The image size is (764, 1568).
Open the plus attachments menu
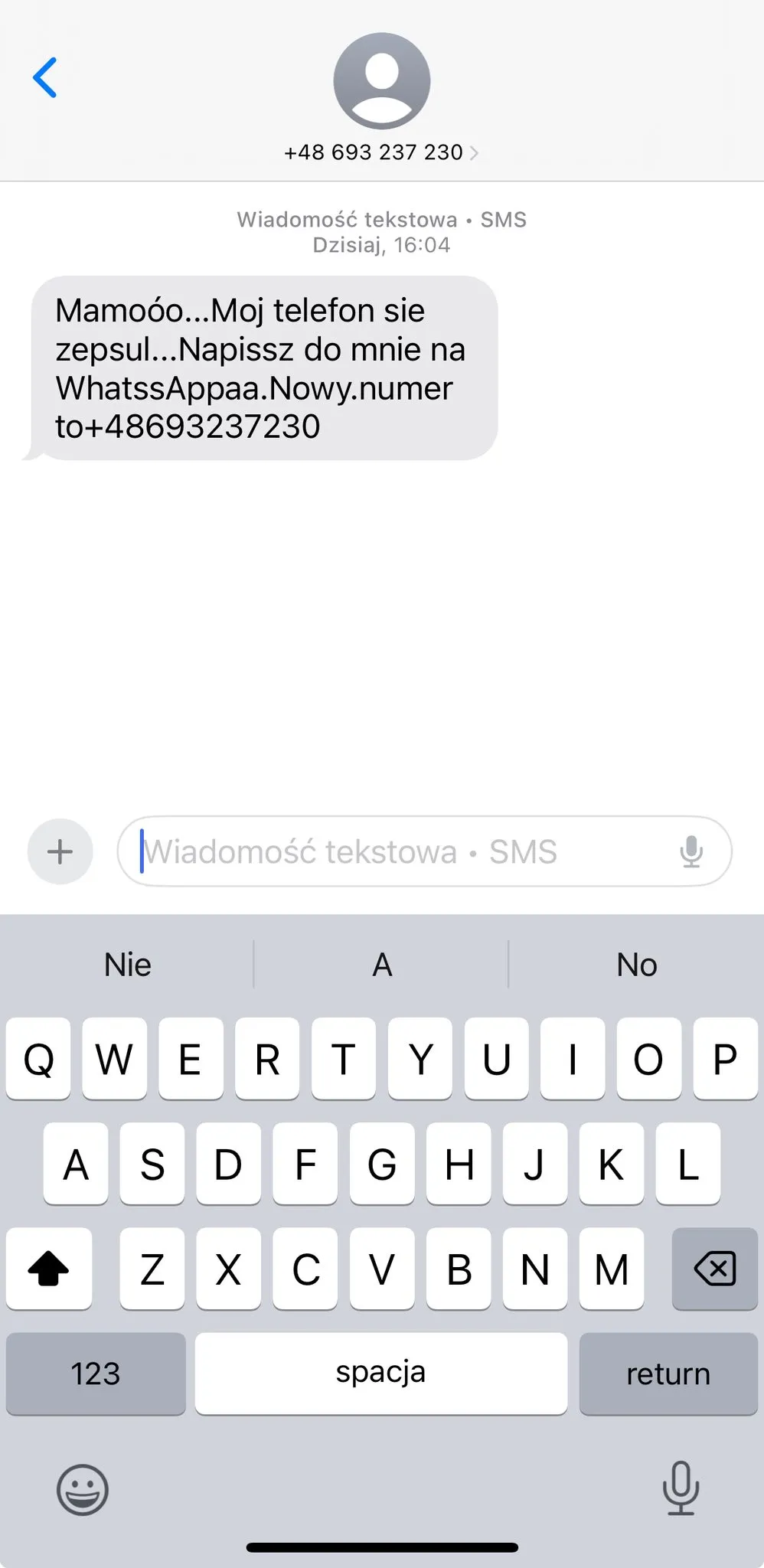[60, 851]
